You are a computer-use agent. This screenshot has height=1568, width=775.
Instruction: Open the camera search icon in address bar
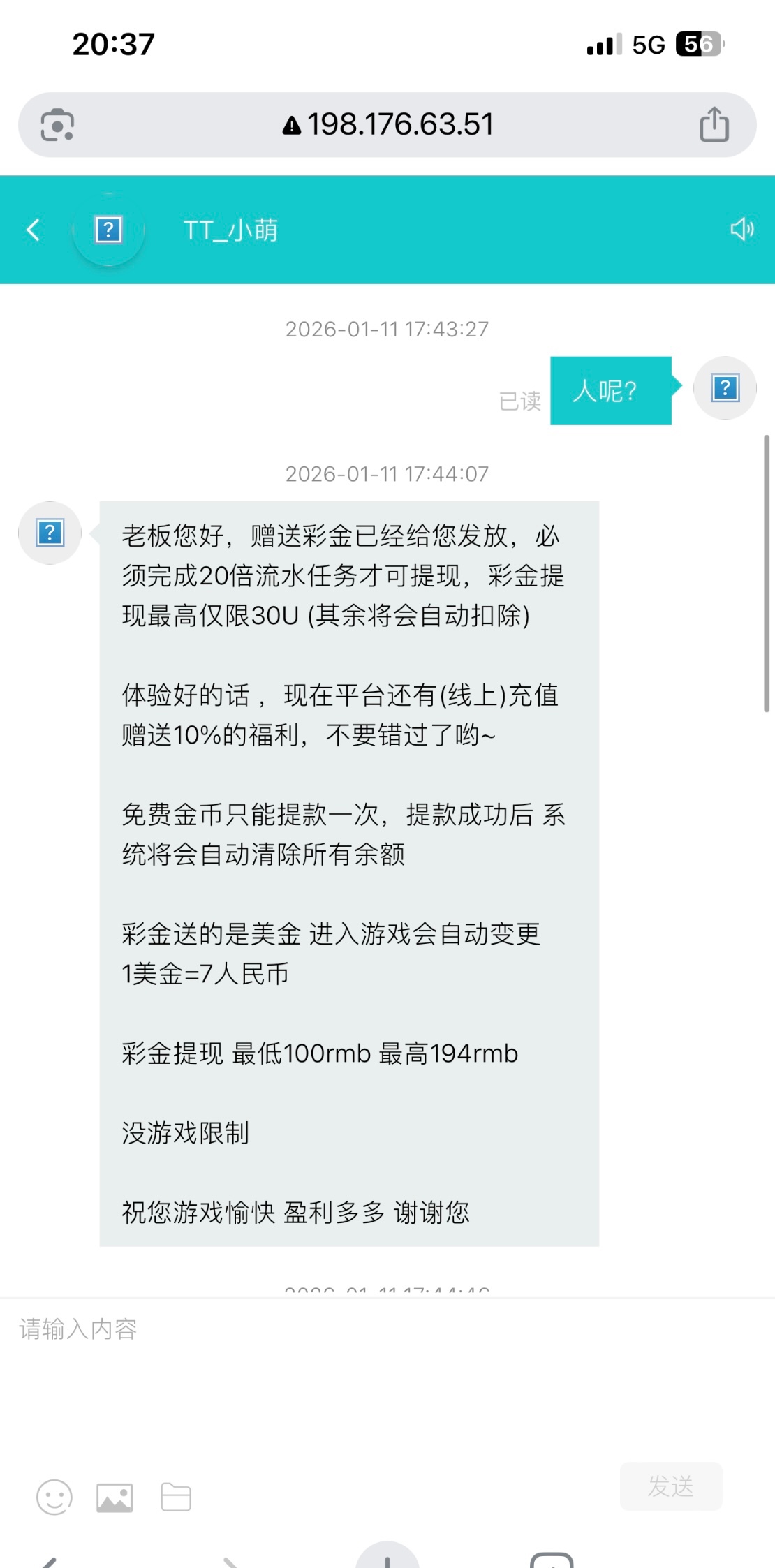click(x=57, y=125)
